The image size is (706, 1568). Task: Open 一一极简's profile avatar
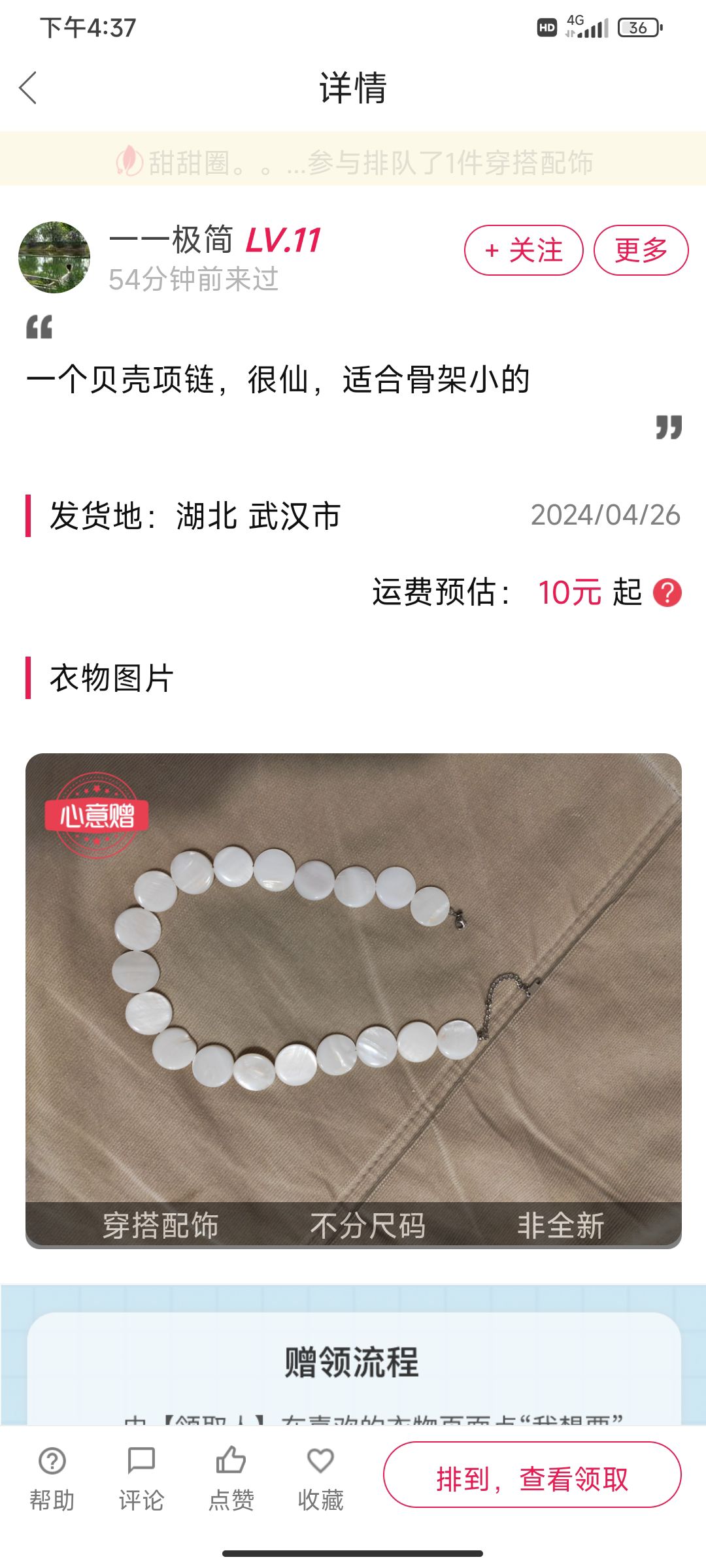point(54,257)
